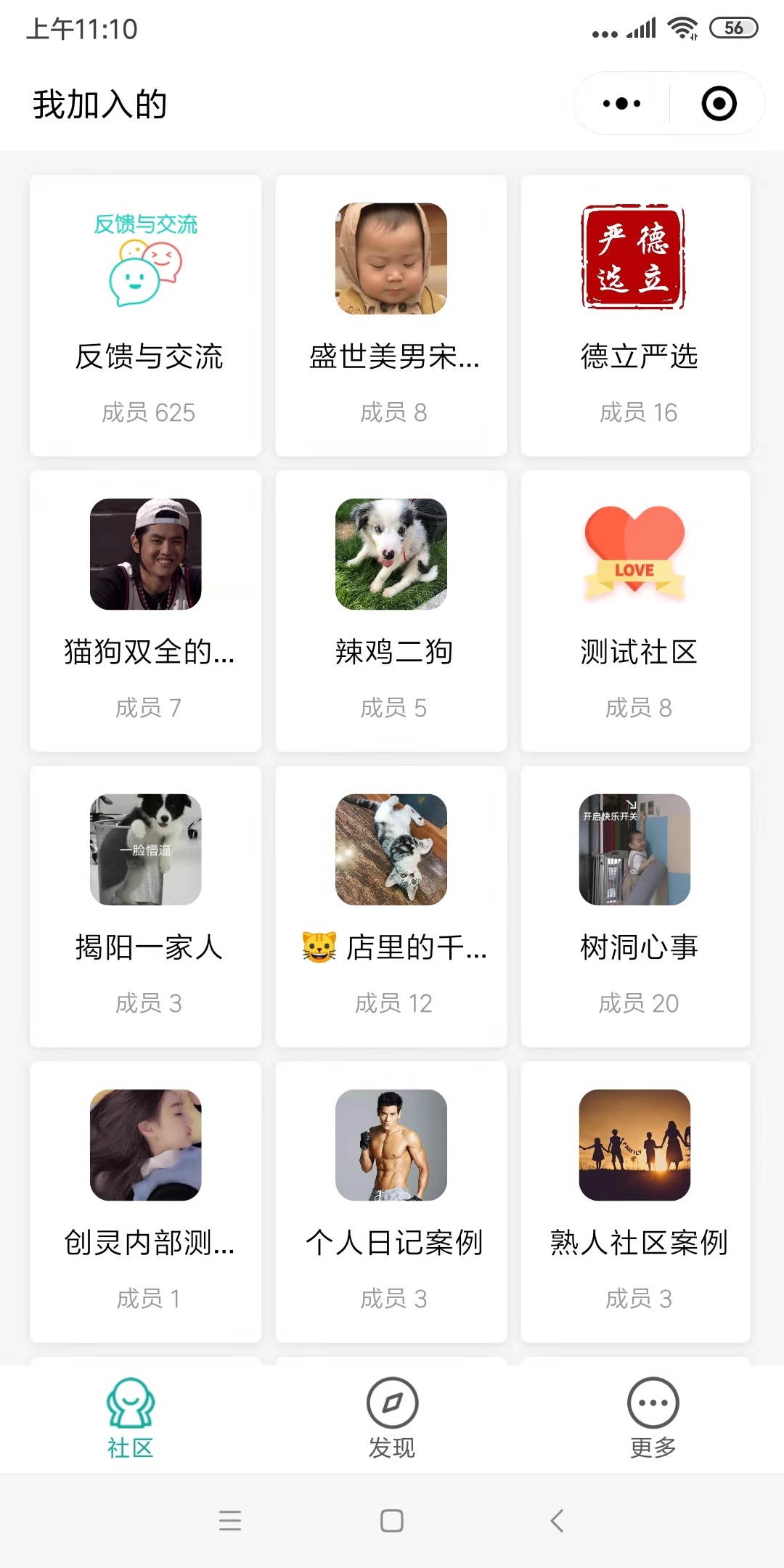Open the 树洞心事 community card
This screenshot has height=1568, width=784.
pos(636,907)
